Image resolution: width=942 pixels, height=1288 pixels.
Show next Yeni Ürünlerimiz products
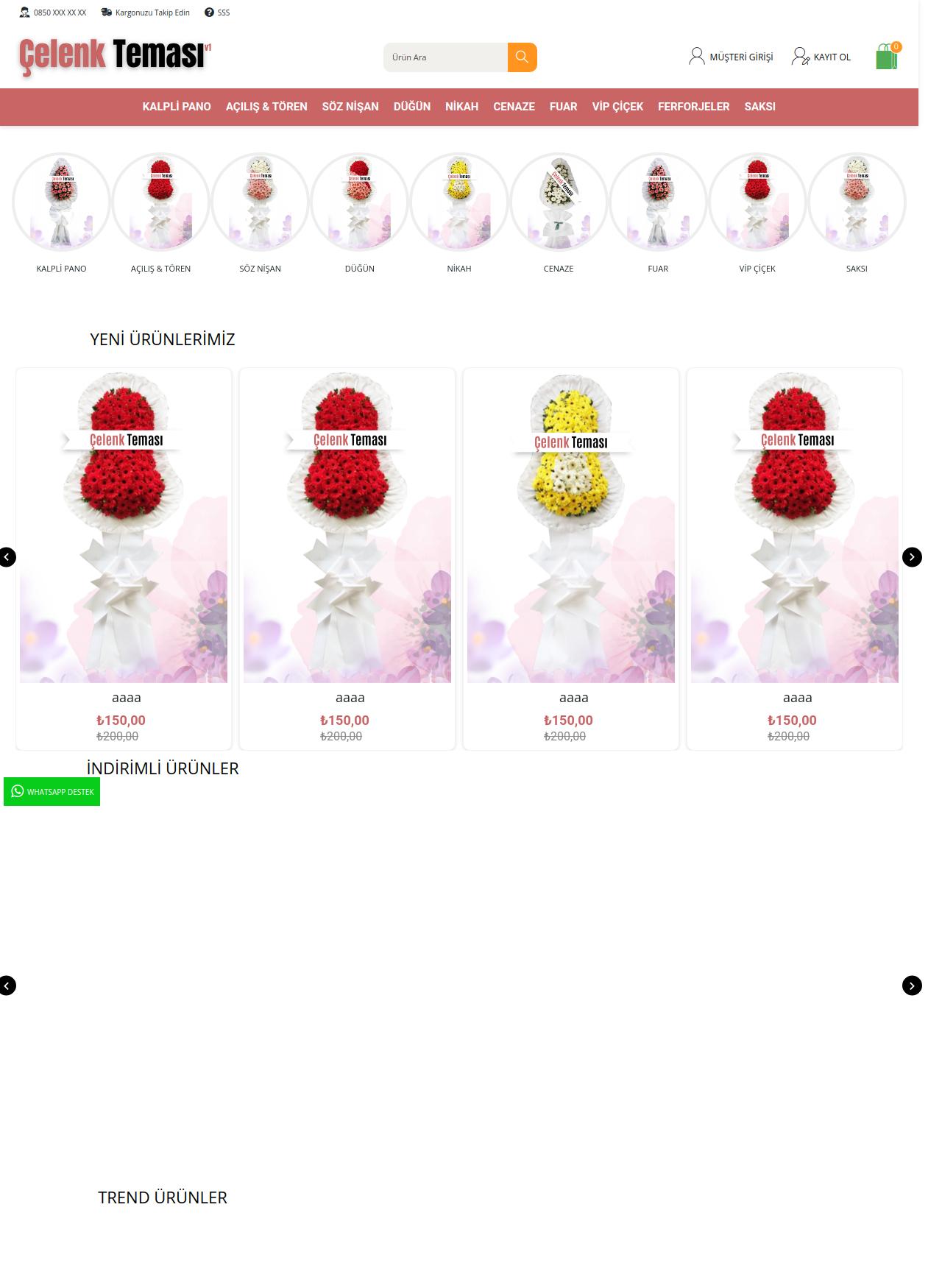pyautogui.click(x=912, y=557)
